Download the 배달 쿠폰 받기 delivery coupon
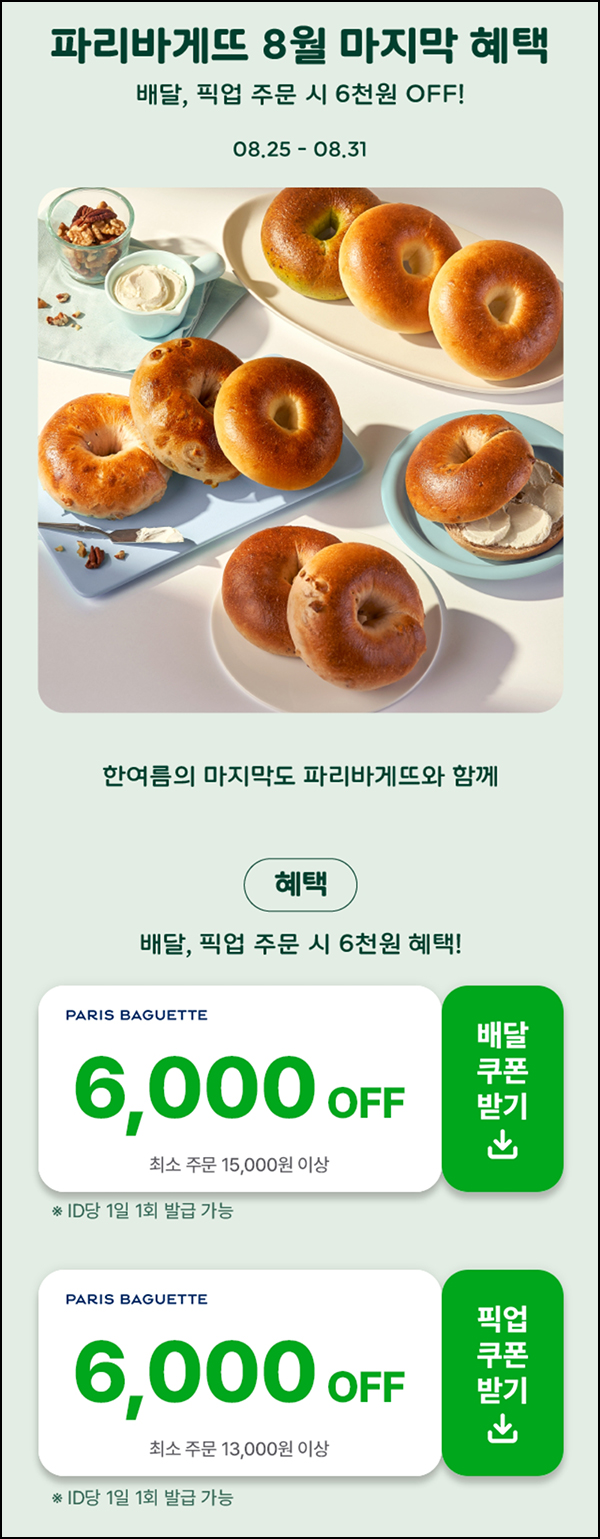 502,1088
